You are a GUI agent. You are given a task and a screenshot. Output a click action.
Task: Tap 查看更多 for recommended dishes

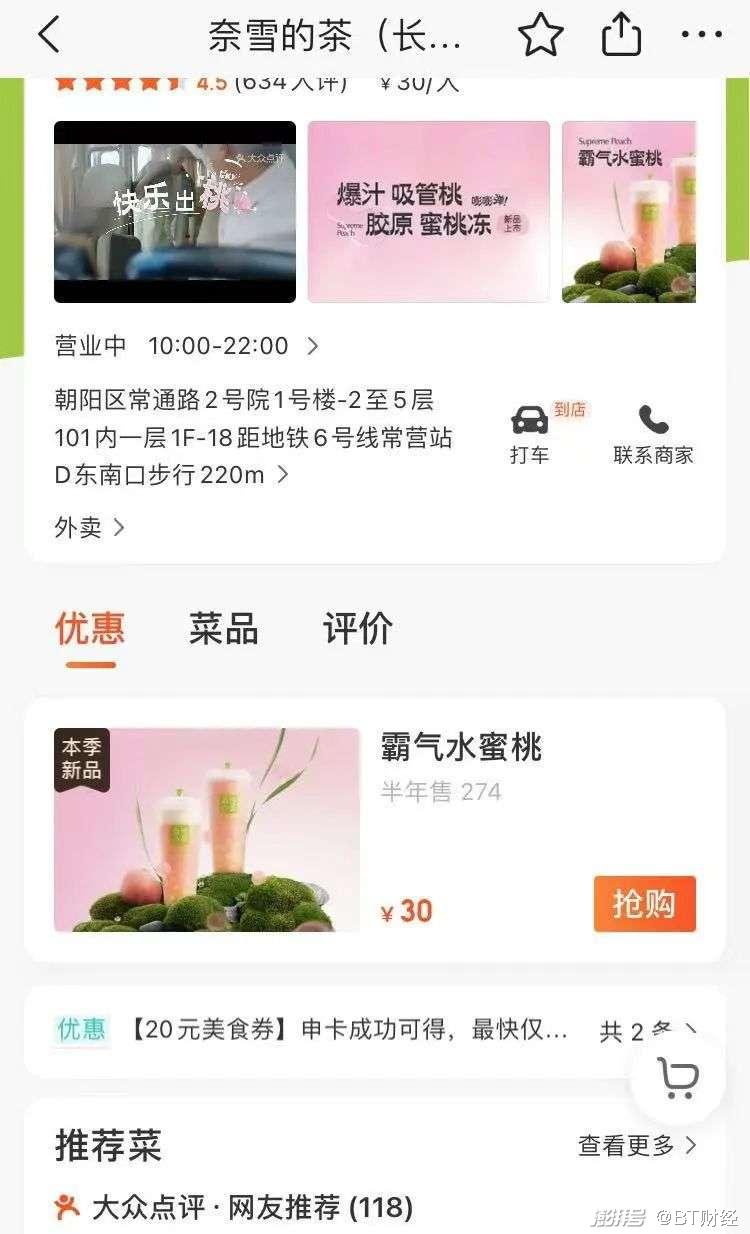(x=637, y=1146)
